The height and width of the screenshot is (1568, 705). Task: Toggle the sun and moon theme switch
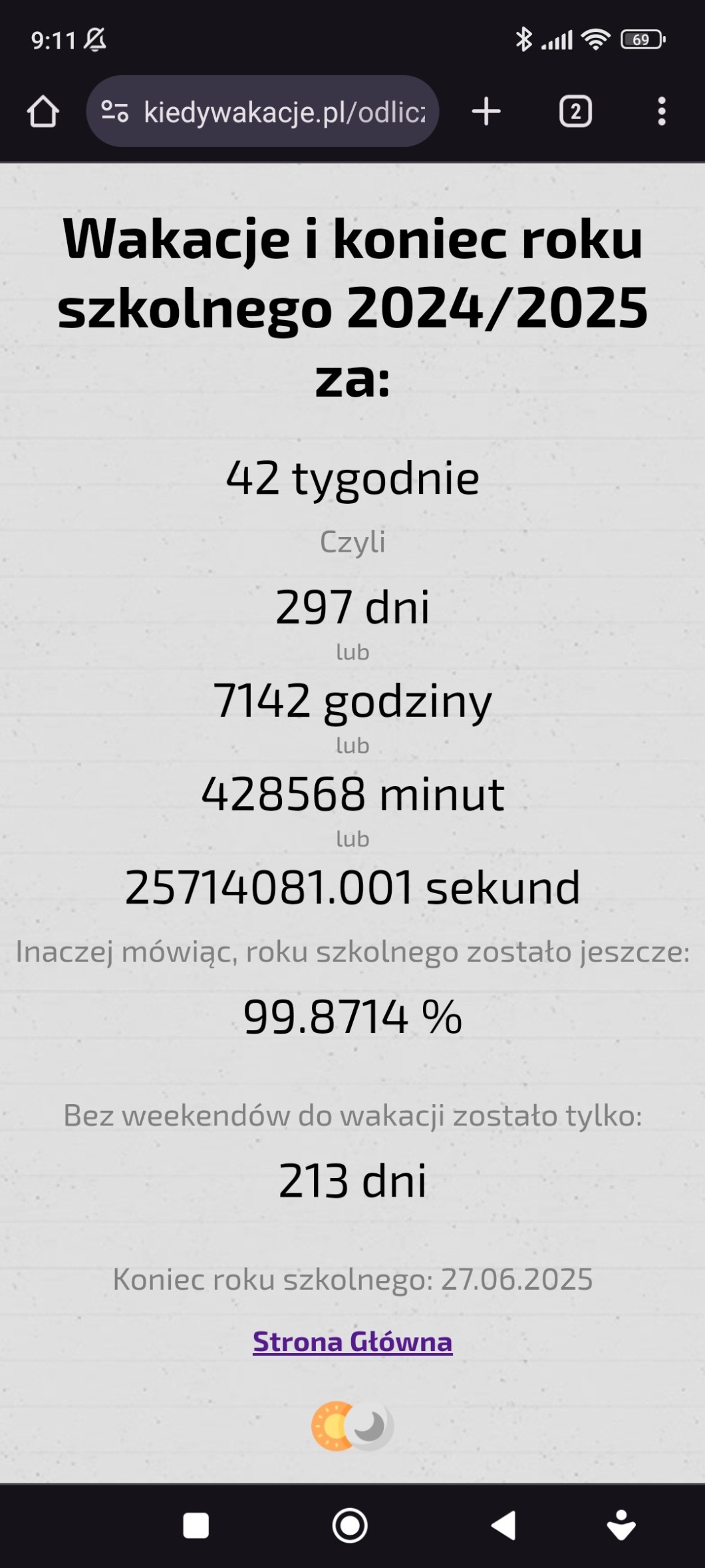click(352, 1426)
